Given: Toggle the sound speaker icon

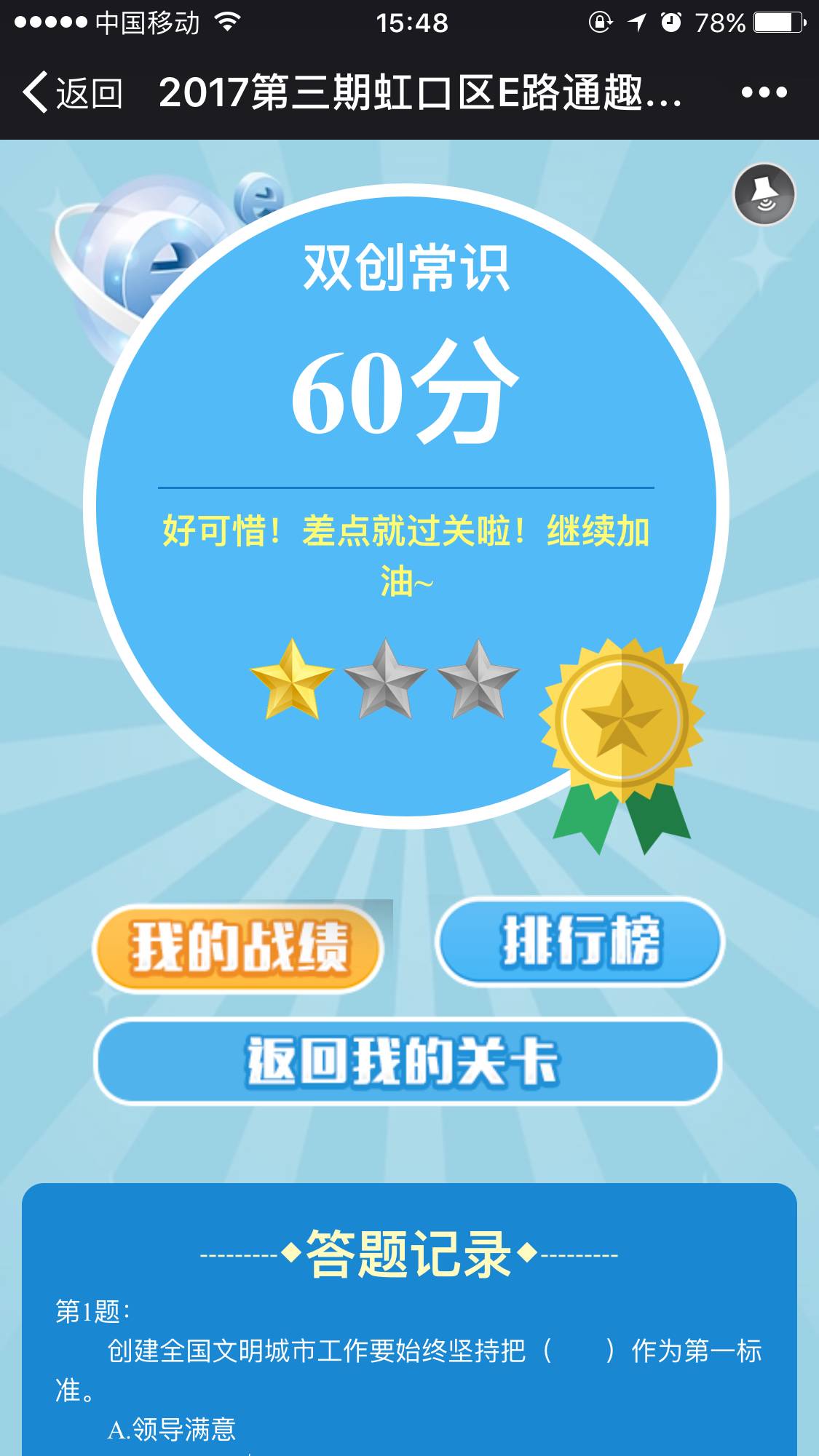Looking at the screenshot, I should pyautogui.click(x=764, y=194).
